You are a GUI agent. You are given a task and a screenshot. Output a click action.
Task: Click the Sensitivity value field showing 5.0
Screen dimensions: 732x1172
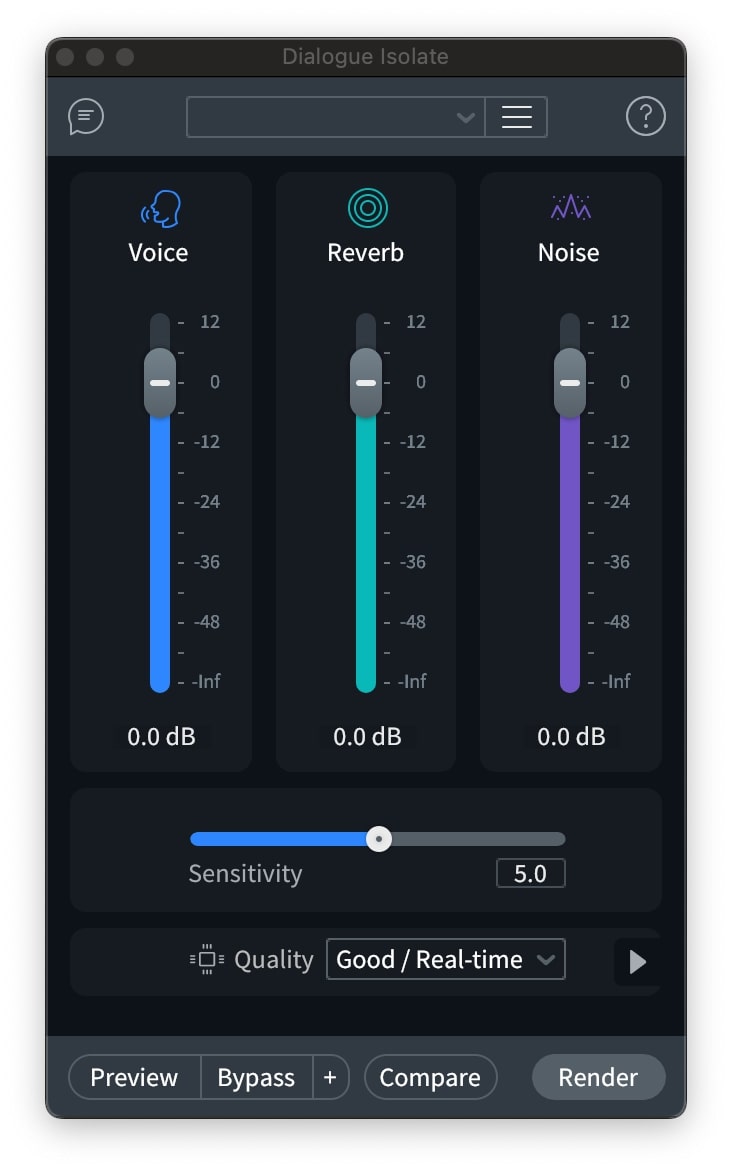point(530,873)
